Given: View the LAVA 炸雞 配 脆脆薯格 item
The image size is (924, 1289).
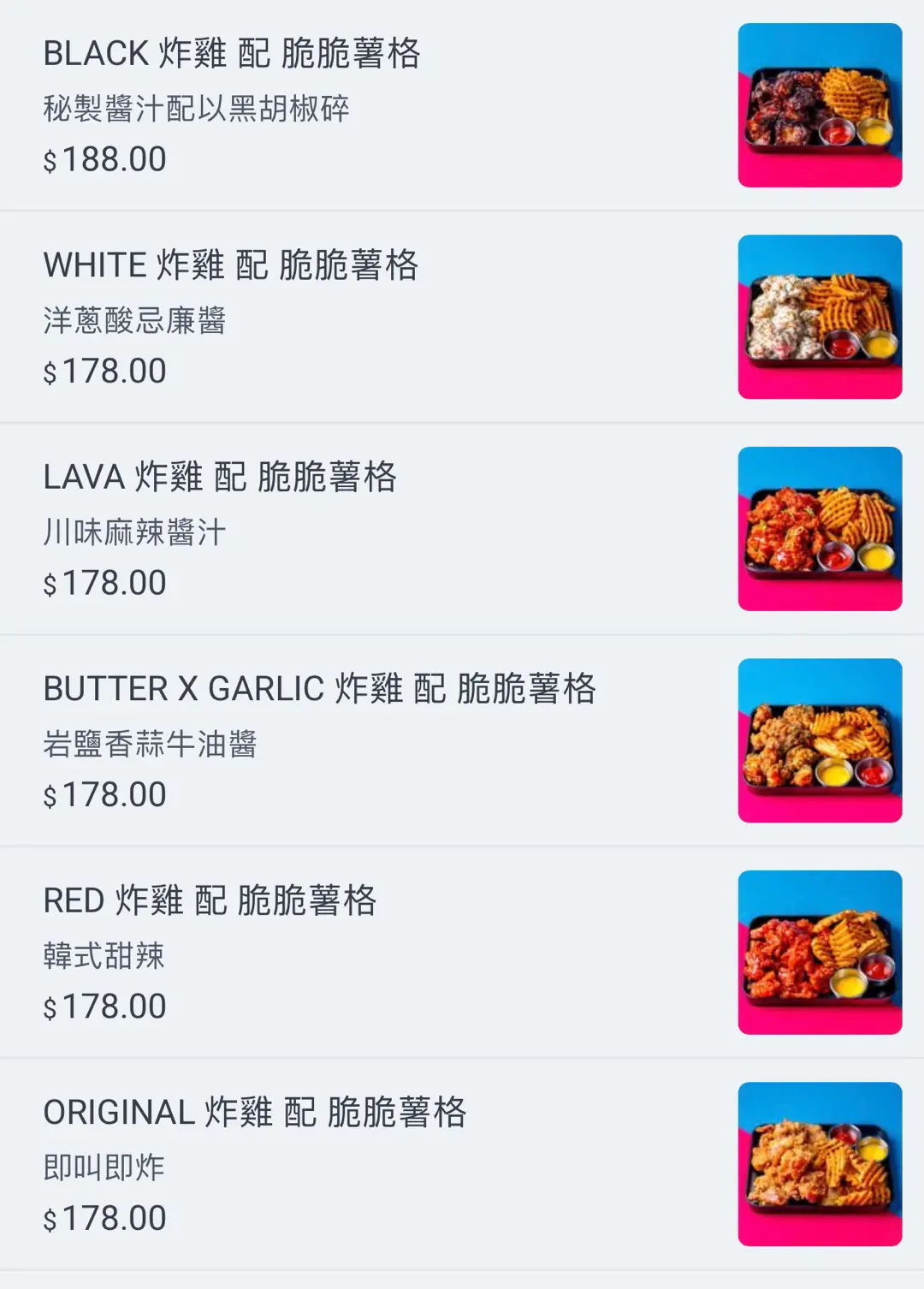Looking at the screenshot, I should tap(220, 478).
